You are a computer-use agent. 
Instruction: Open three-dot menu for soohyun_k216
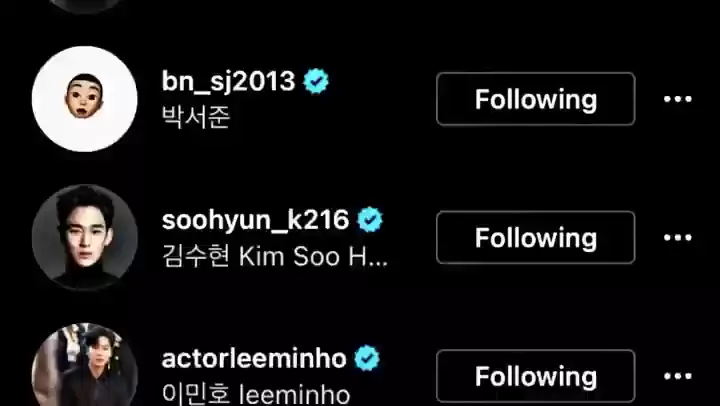[678, 237]
